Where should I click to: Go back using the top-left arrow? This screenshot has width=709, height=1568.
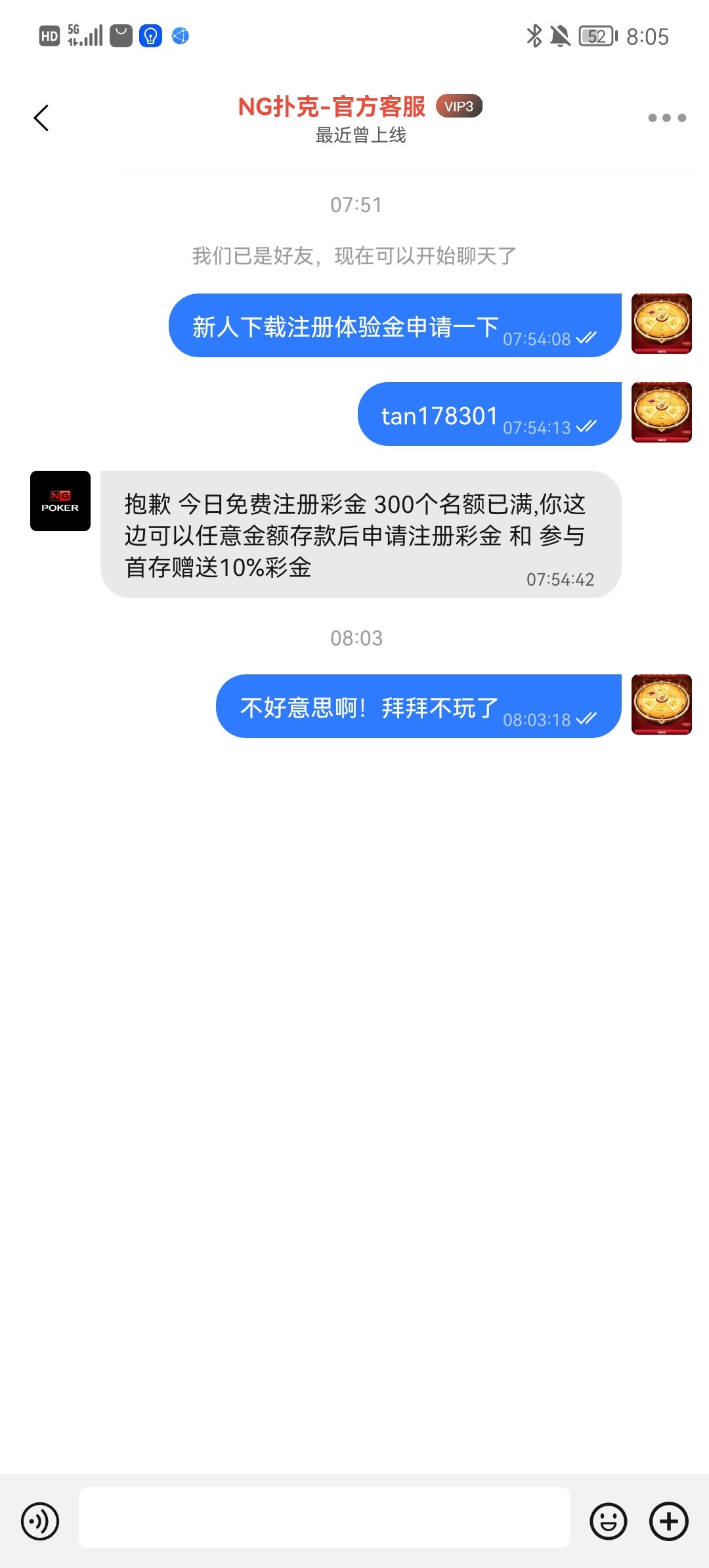[41, 118]
